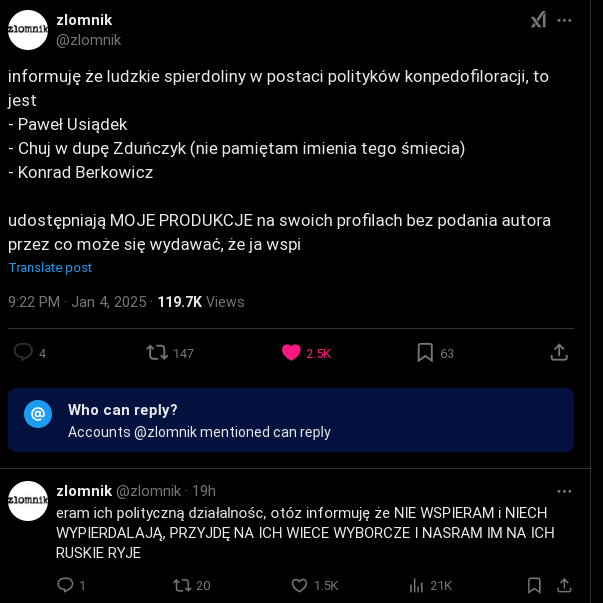This screenshot has height=603, width=603.
Task: Share the 19h reply
Action: [x=564, y=585]
